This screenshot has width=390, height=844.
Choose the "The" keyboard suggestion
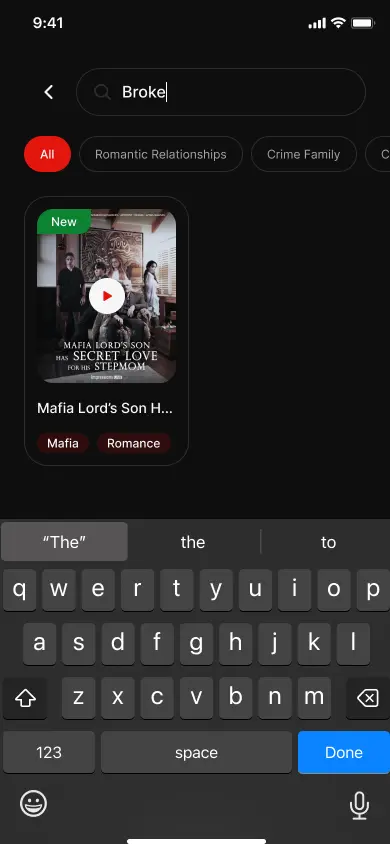[x=65, y=541]
